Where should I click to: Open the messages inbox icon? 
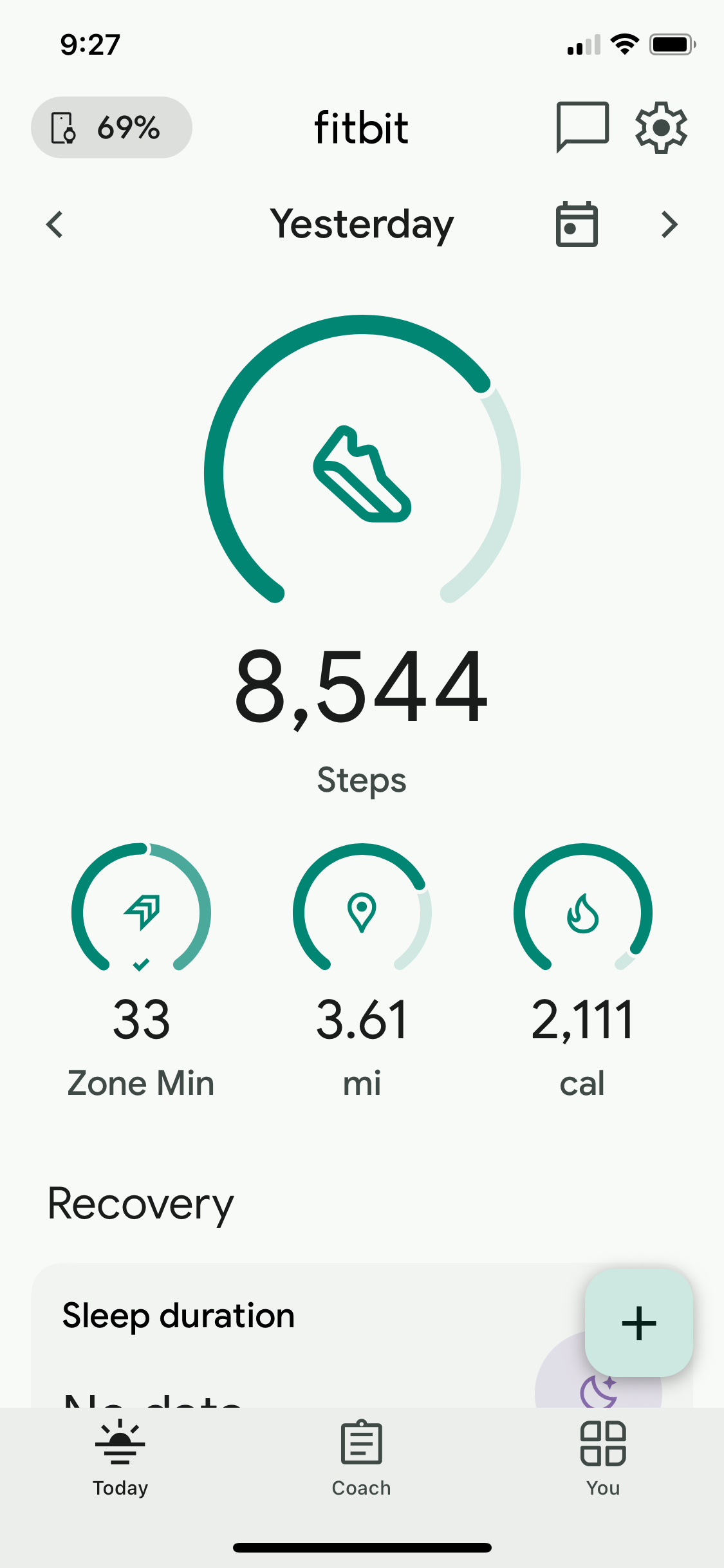[x=582, y=127]
